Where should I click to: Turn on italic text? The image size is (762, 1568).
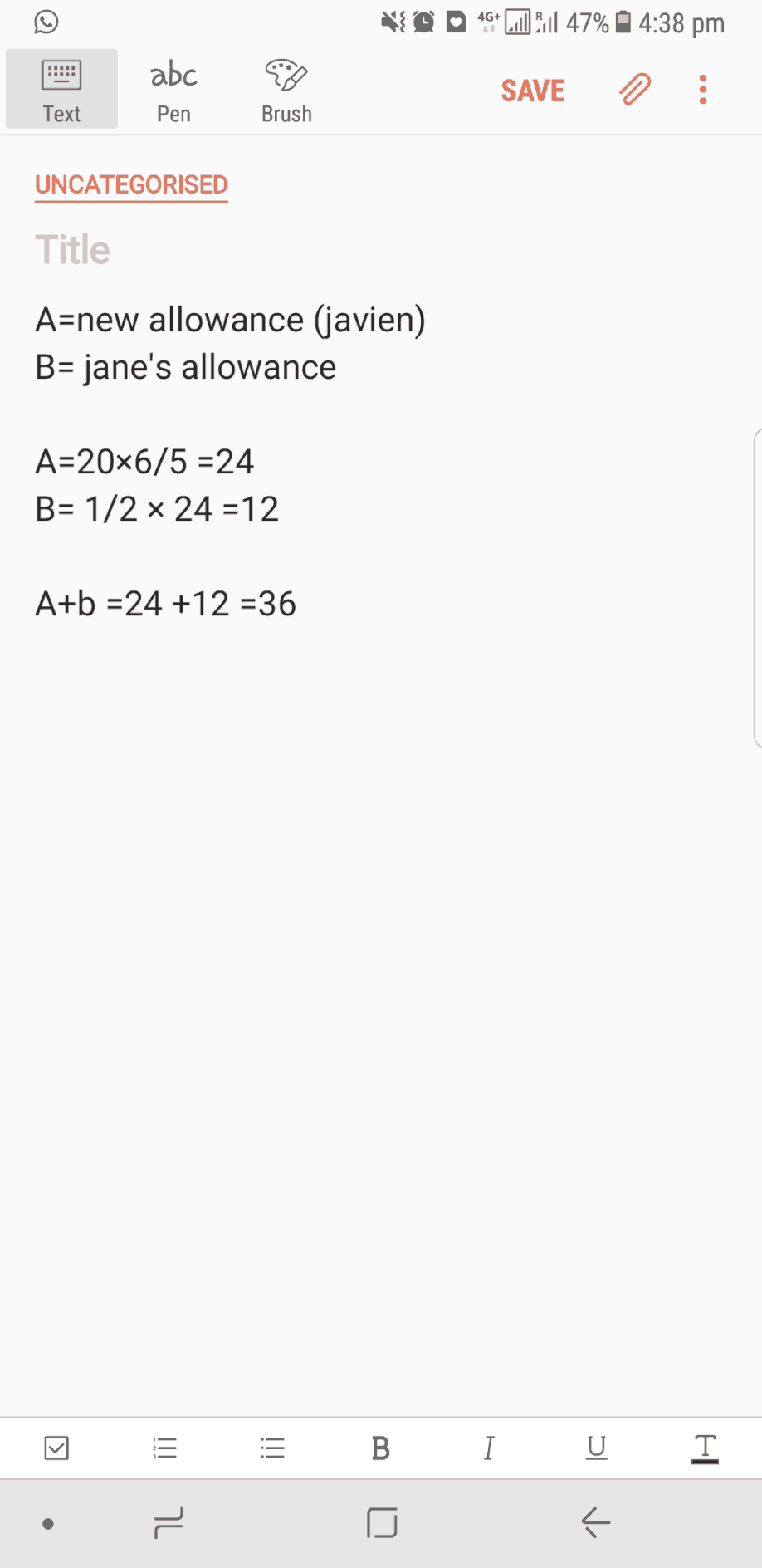(489, 1448)
